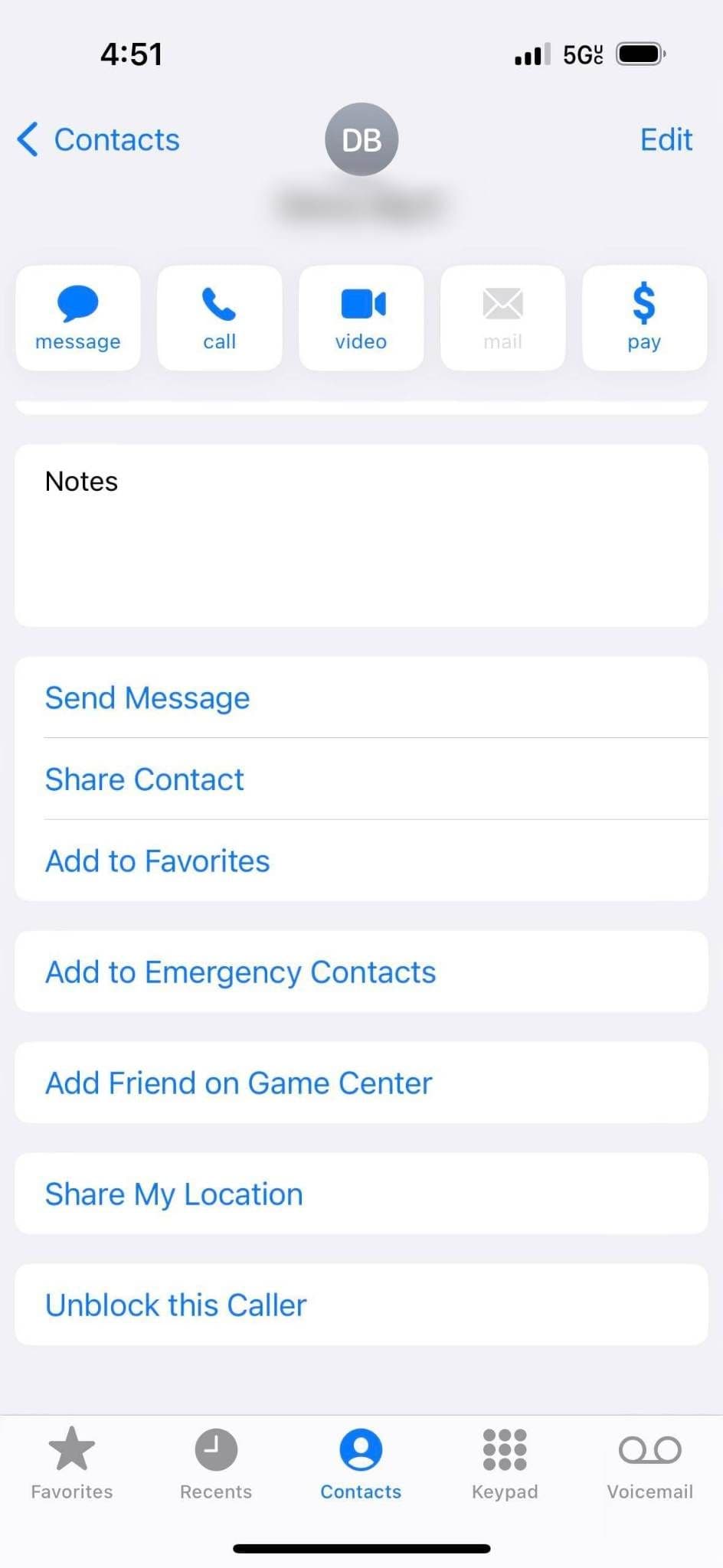Switch to the Favorites tab
This screenshot has height=1568, width=723.
pos(72,1463)
